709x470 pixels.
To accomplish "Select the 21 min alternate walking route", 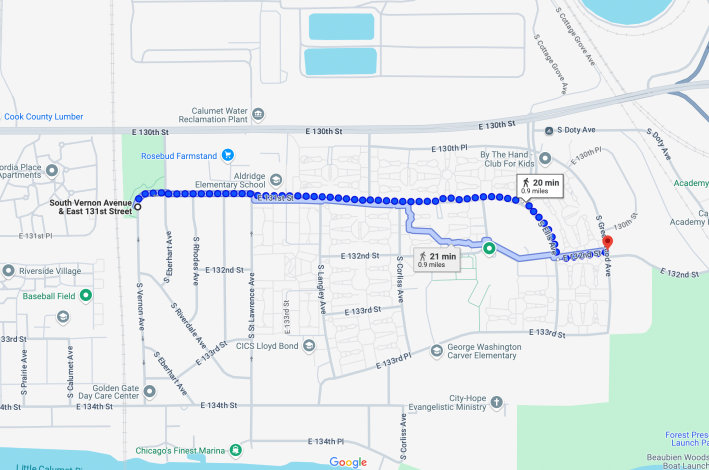I will pos(437,259).
